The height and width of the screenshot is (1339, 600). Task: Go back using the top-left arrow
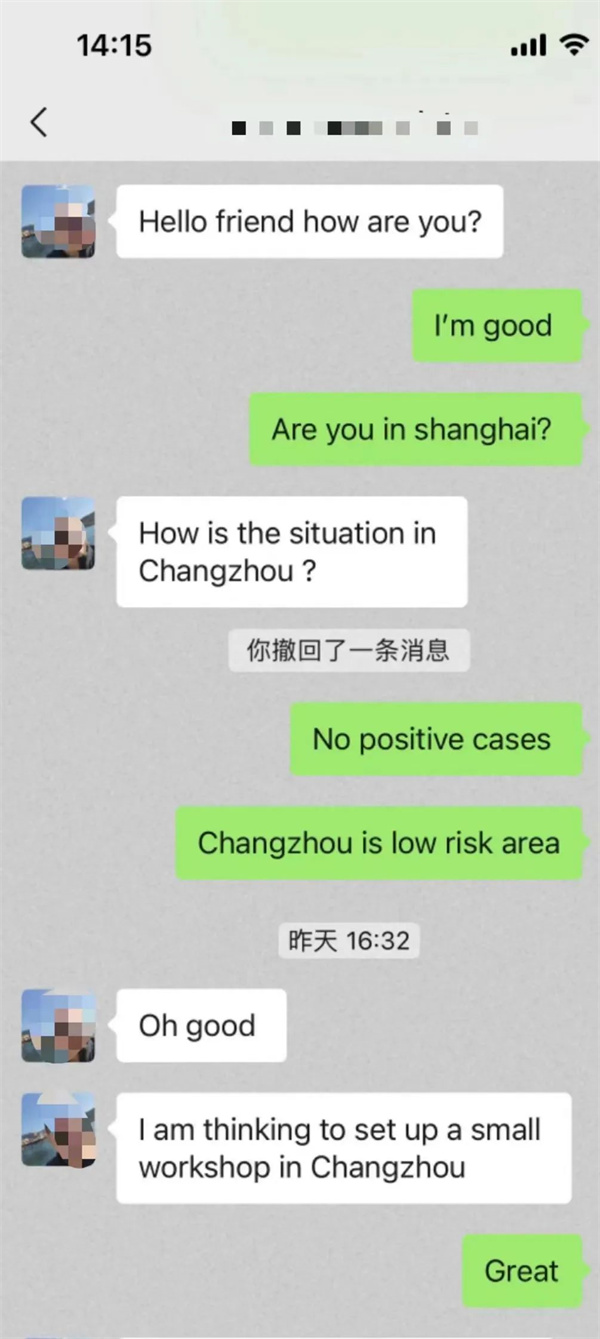38,123
